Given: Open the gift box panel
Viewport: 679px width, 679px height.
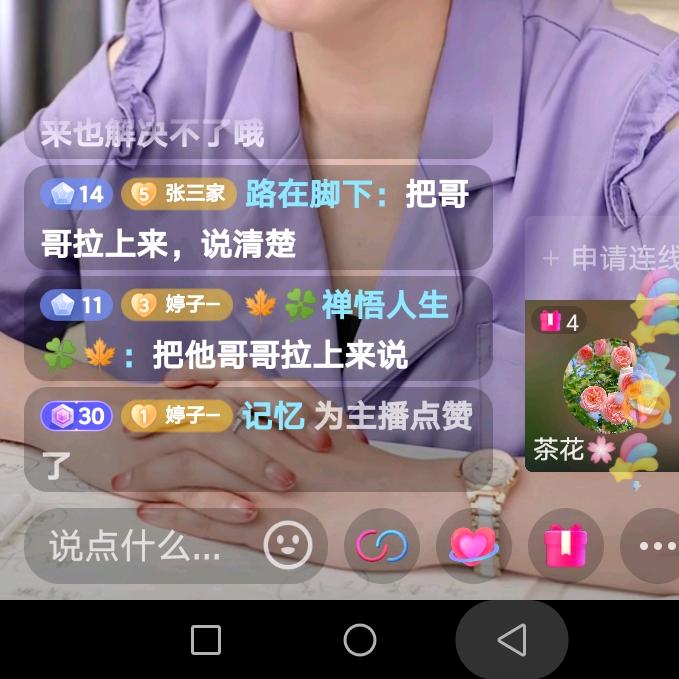Looking at the screenshot, I should 565,546.
